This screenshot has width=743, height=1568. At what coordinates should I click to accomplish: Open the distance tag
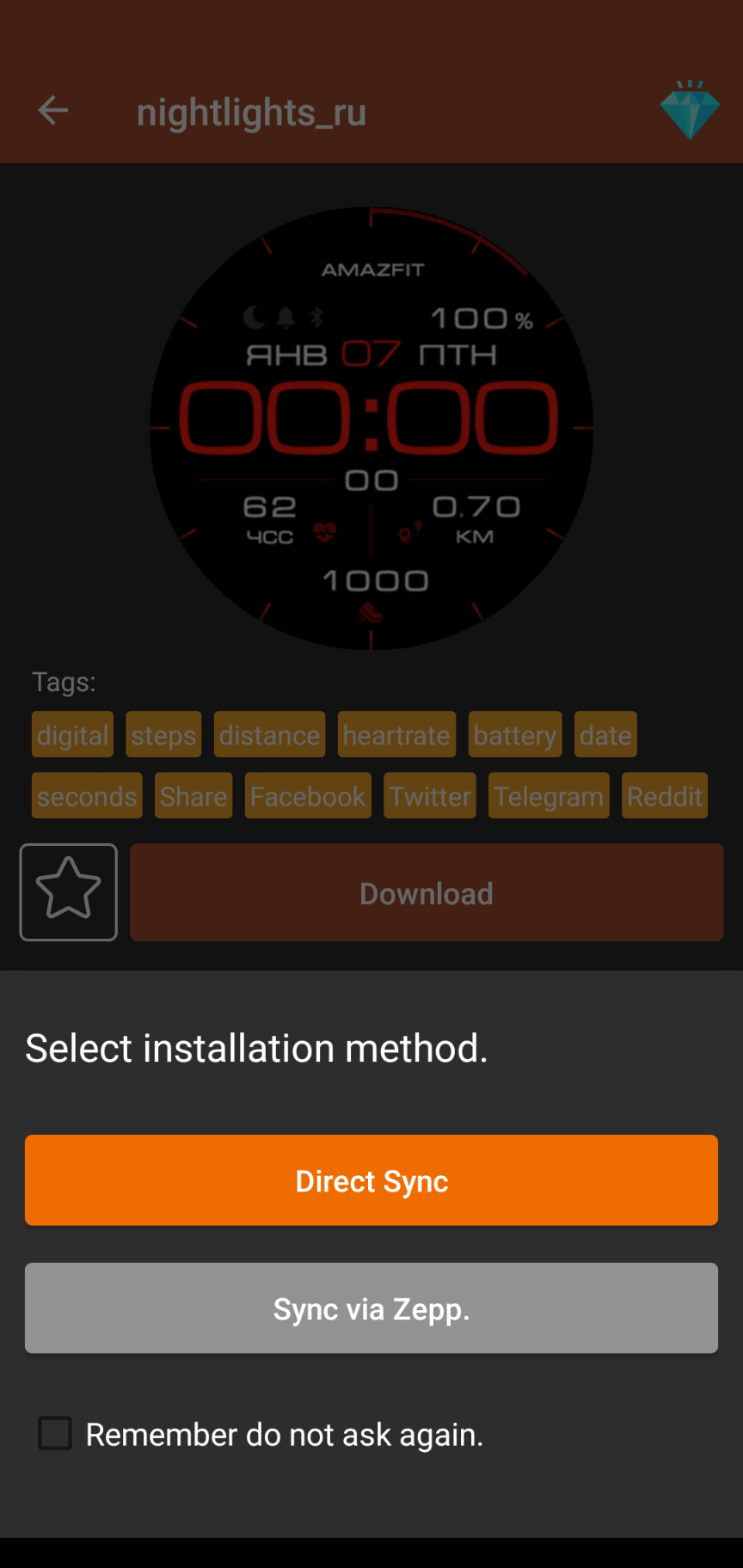pos(269,734)
